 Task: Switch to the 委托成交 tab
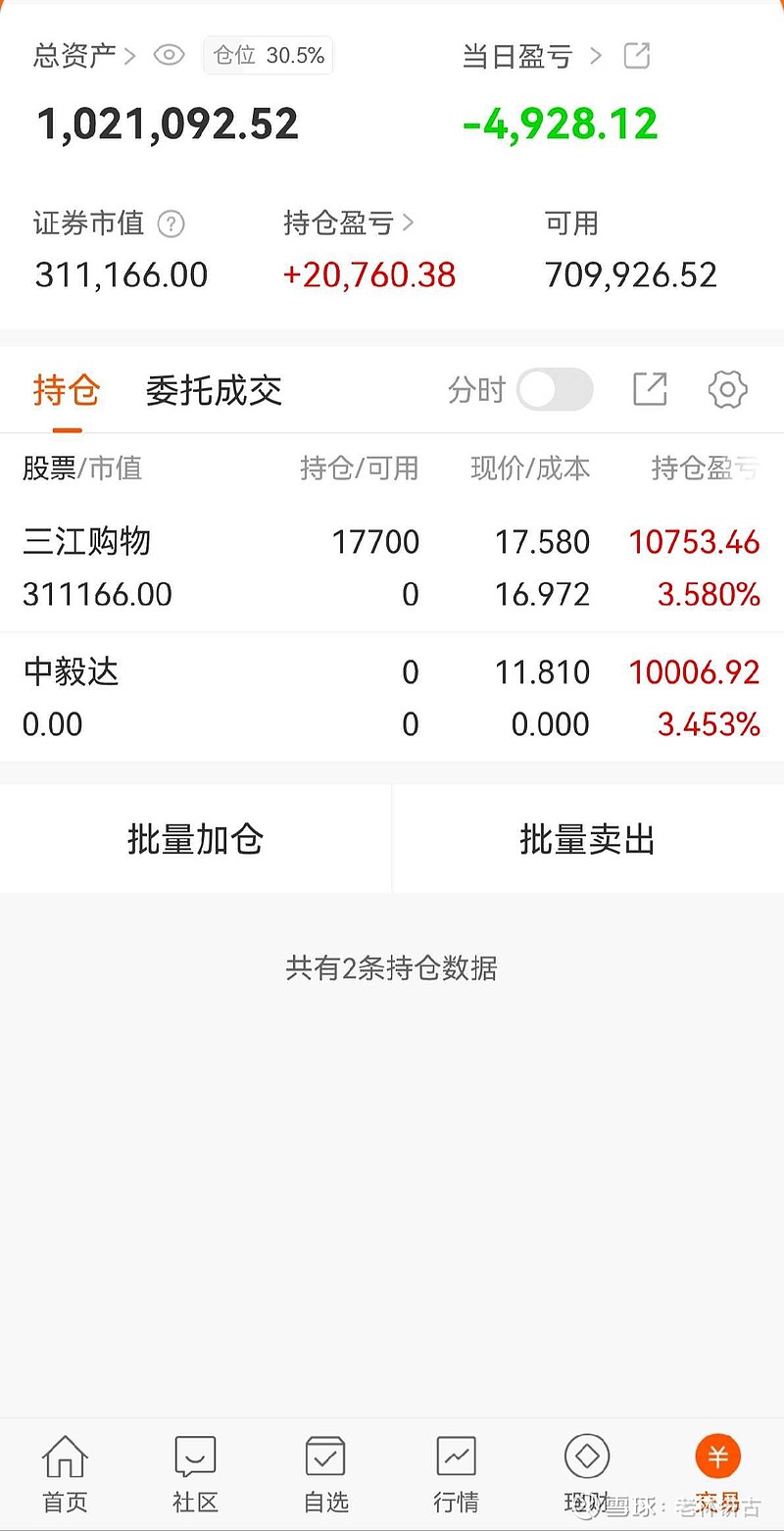coord(214,390)
